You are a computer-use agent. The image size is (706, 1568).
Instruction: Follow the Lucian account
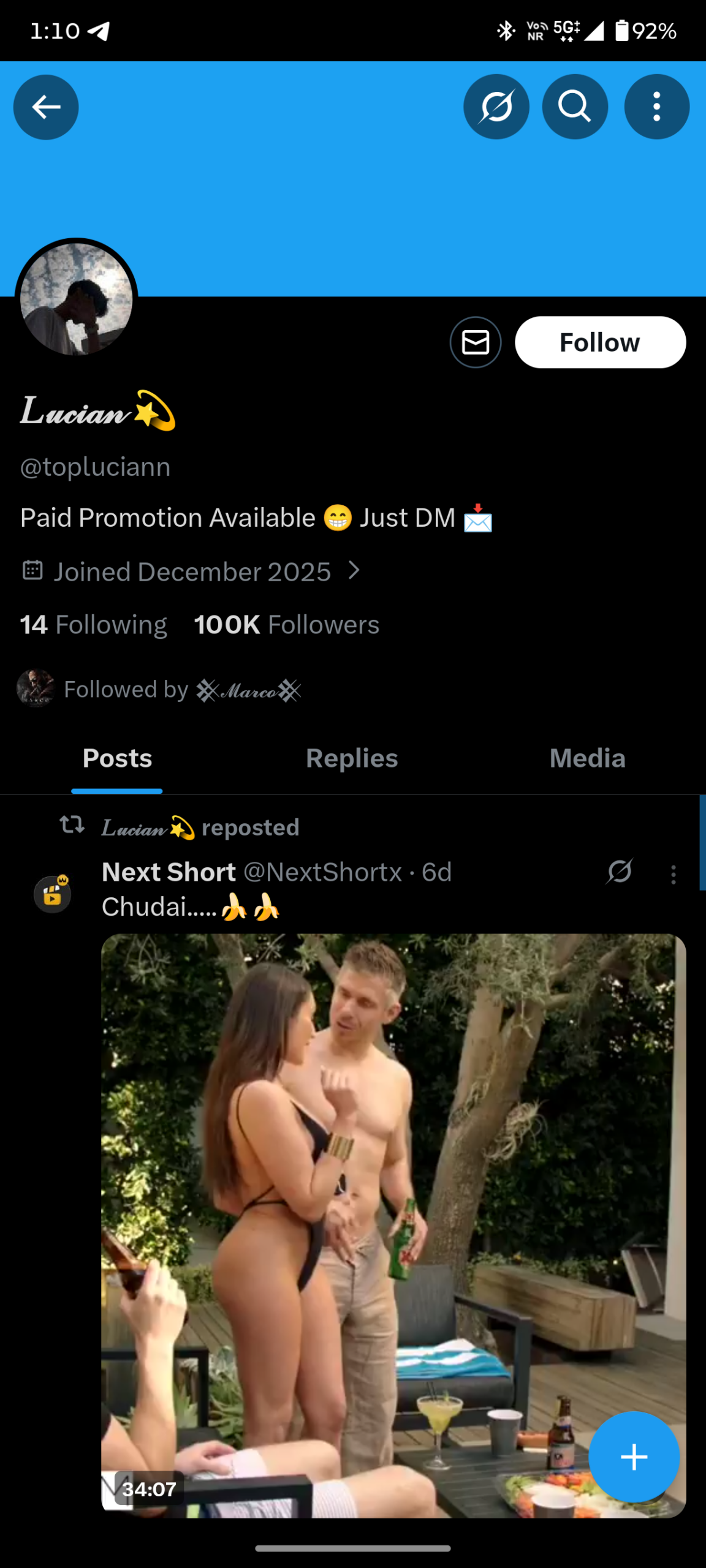pos(600,342)
